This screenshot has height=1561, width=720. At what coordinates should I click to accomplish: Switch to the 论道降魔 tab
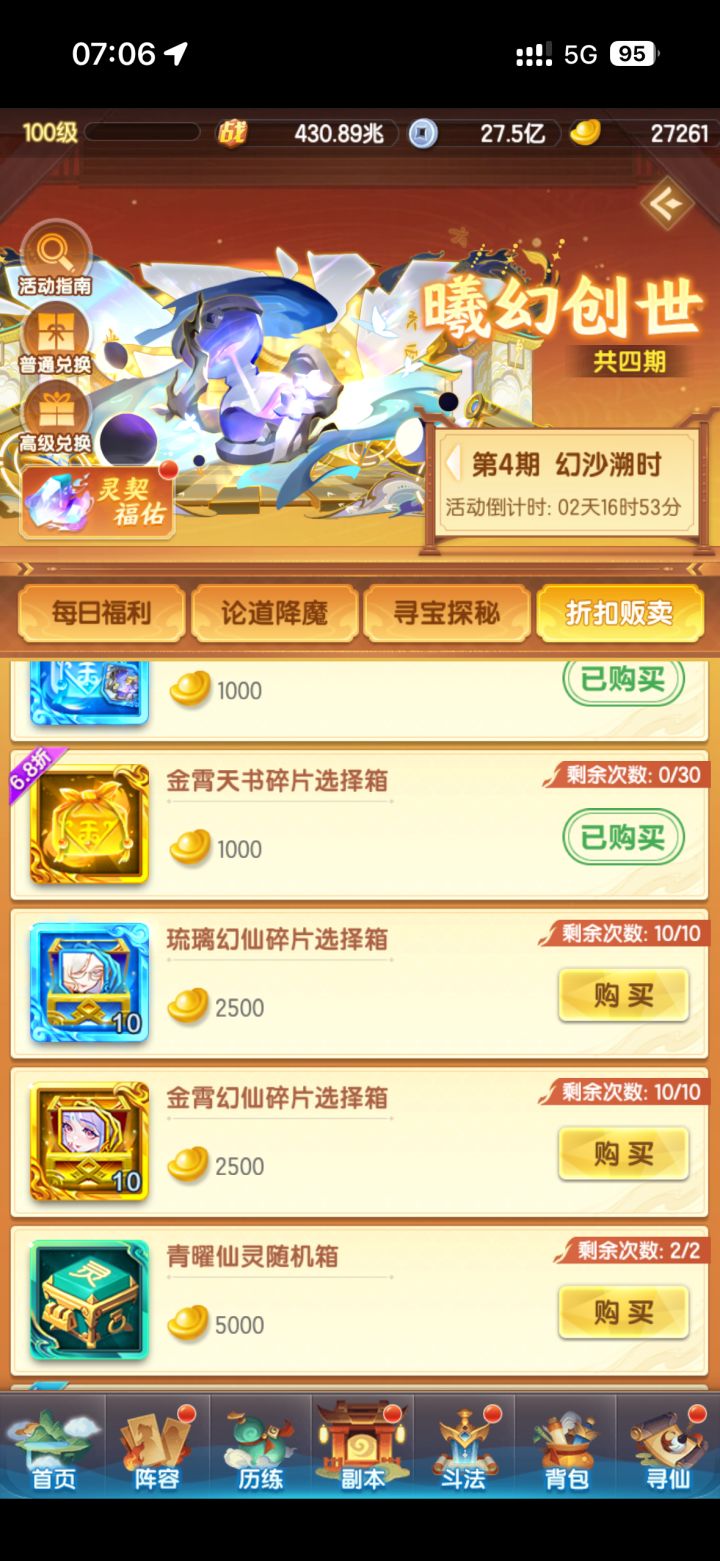pos(273,613)
